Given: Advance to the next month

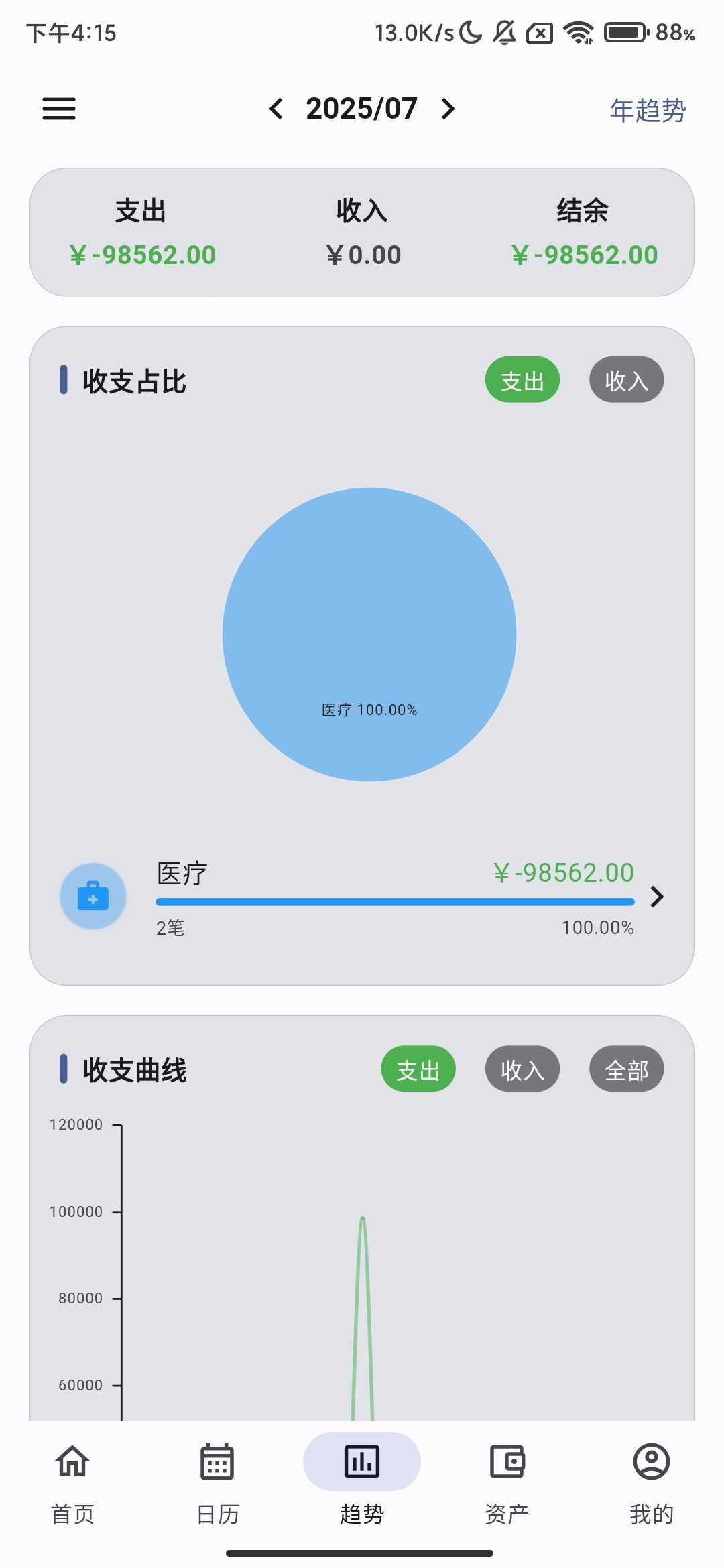Looking at the screenshot, I should (x=448, y=109).
